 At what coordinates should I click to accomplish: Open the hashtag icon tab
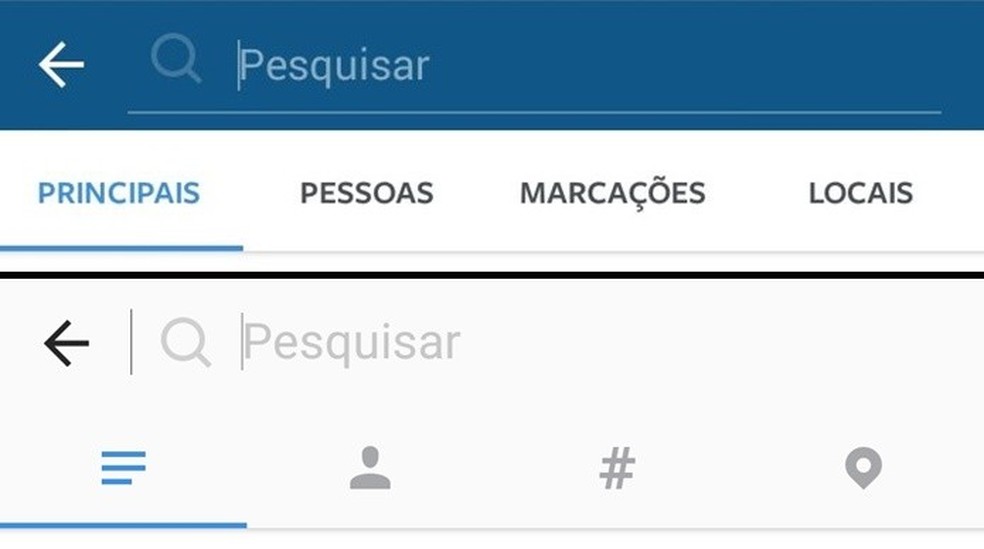click(x=617, y=468)
